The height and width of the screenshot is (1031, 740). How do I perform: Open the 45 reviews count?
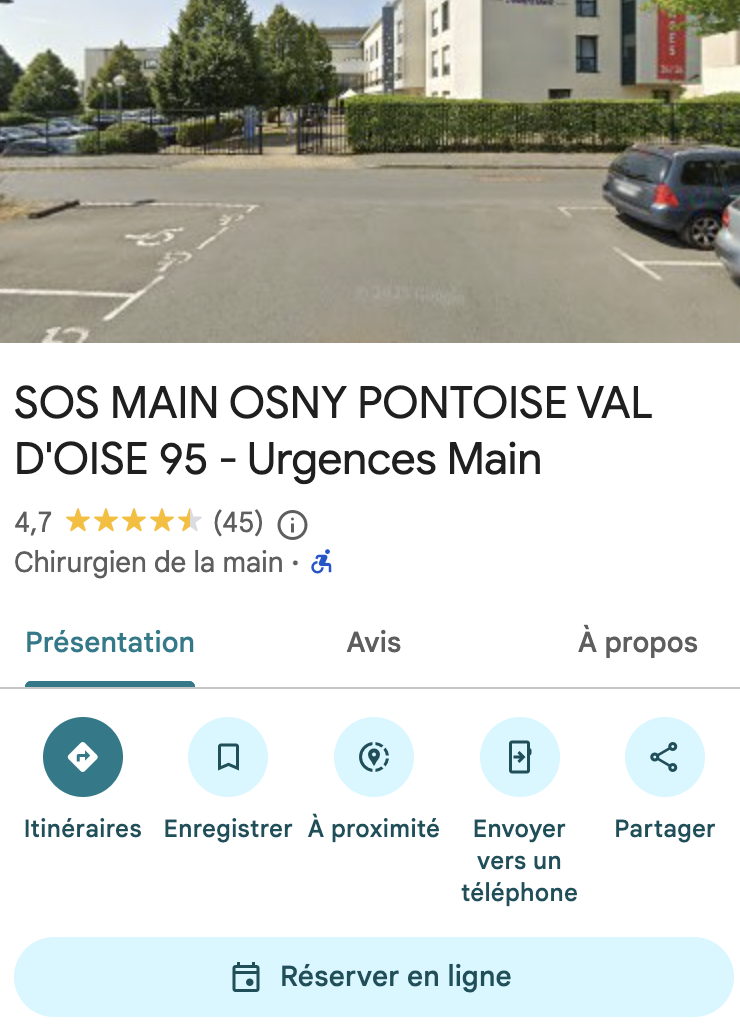[x=238, y=522]
